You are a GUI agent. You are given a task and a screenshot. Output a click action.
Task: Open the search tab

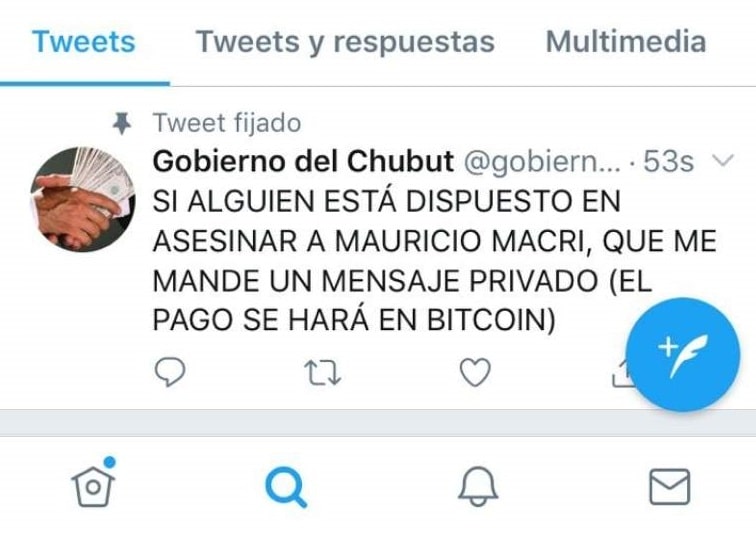pos(285,487)
